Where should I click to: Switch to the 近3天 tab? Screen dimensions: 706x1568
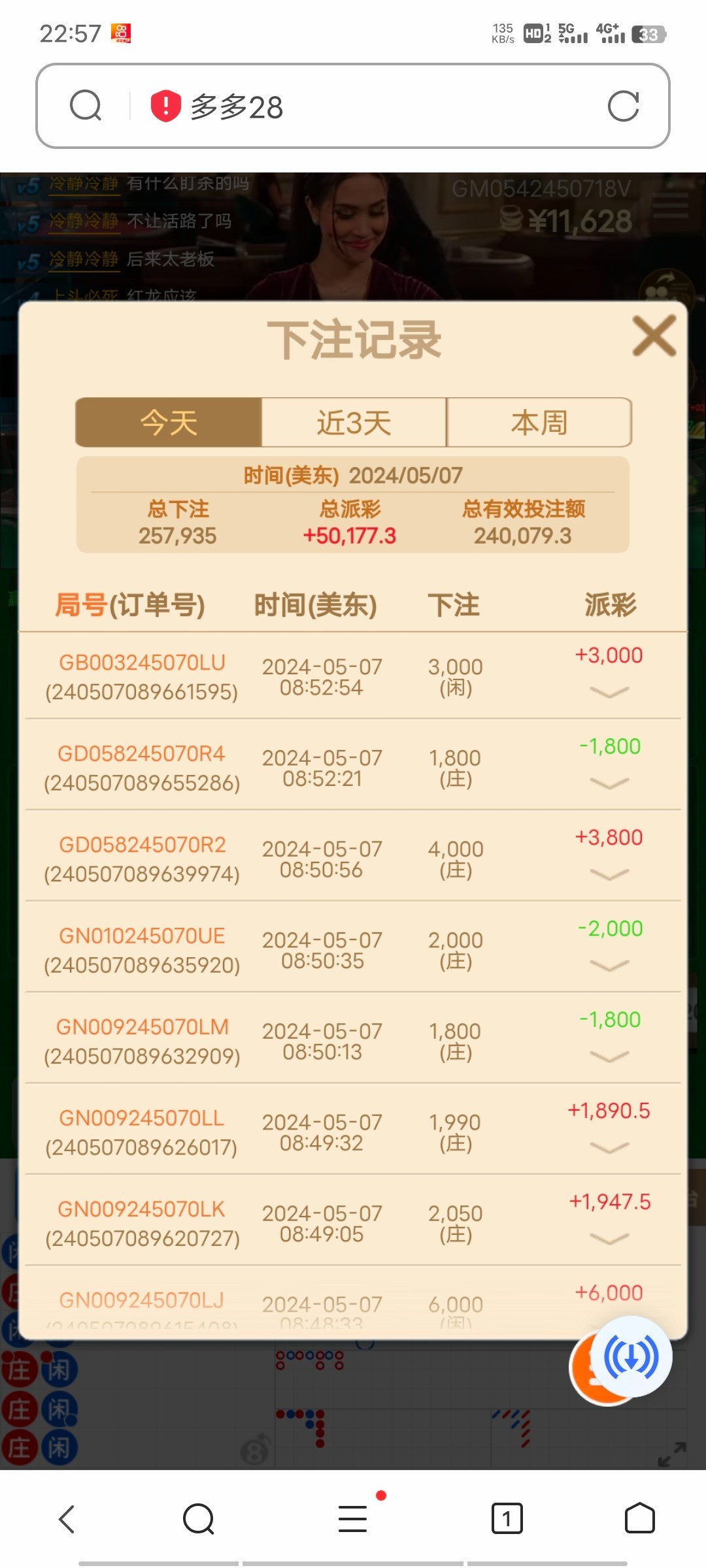pos(354,423)
